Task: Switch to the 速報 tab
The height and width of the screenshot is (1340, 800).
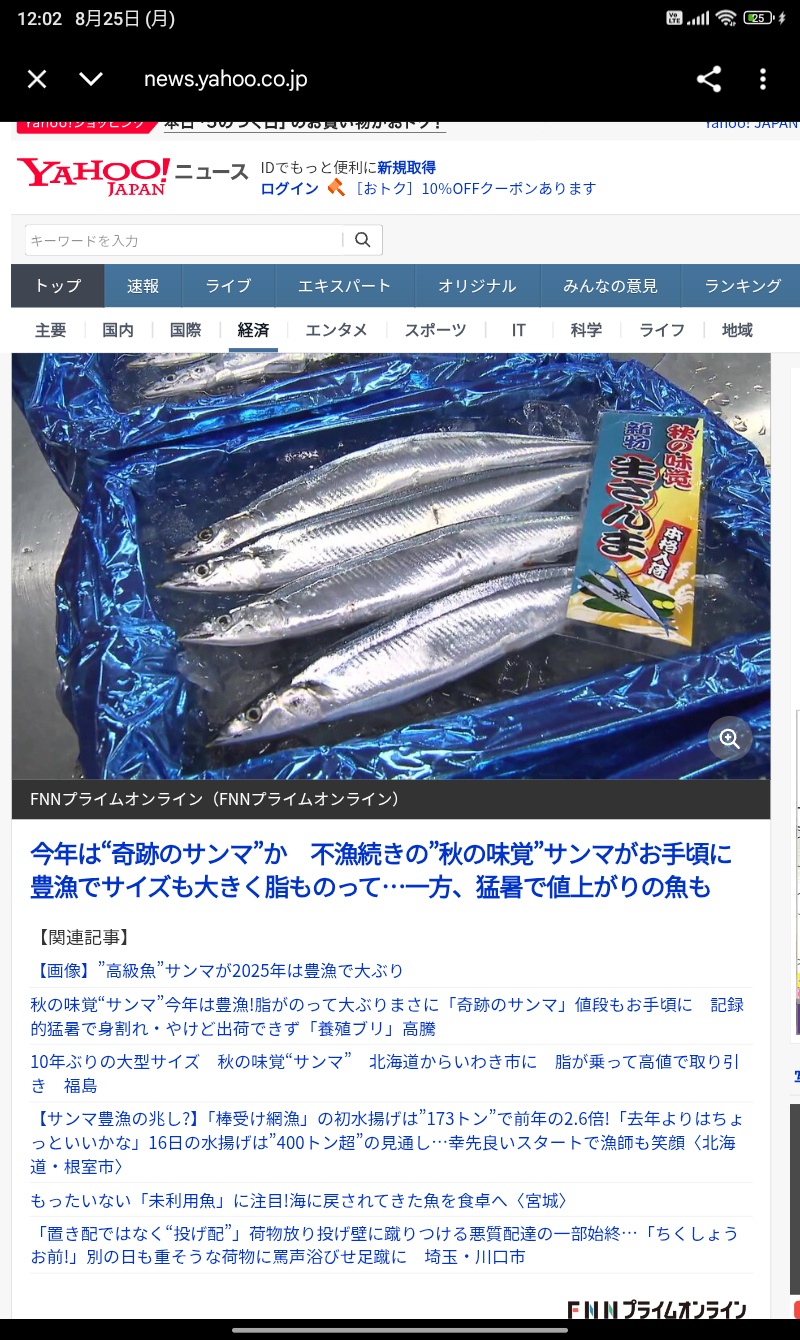Action: 143,286
